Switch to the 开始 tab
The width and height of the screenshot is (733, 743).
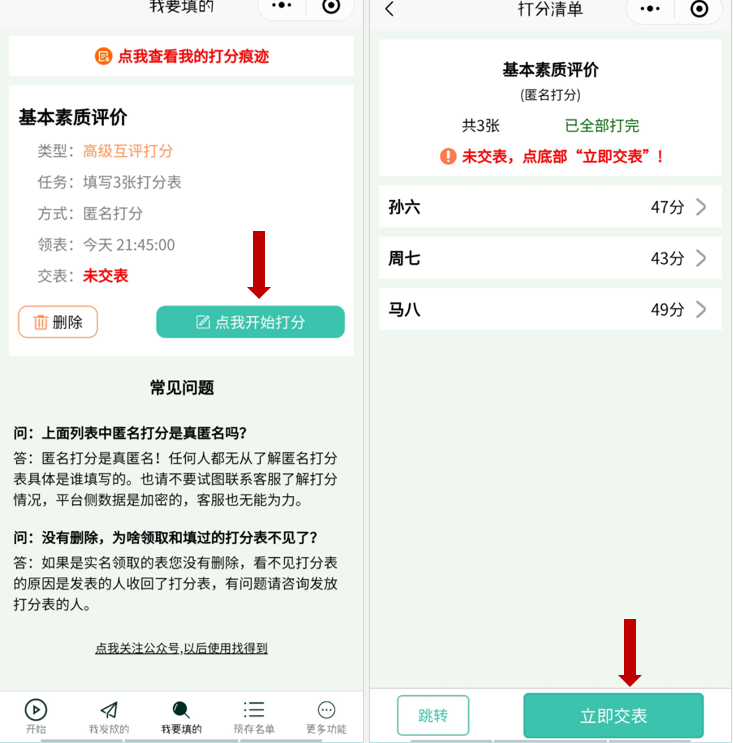pyautogui.click(x=36, y=716)
